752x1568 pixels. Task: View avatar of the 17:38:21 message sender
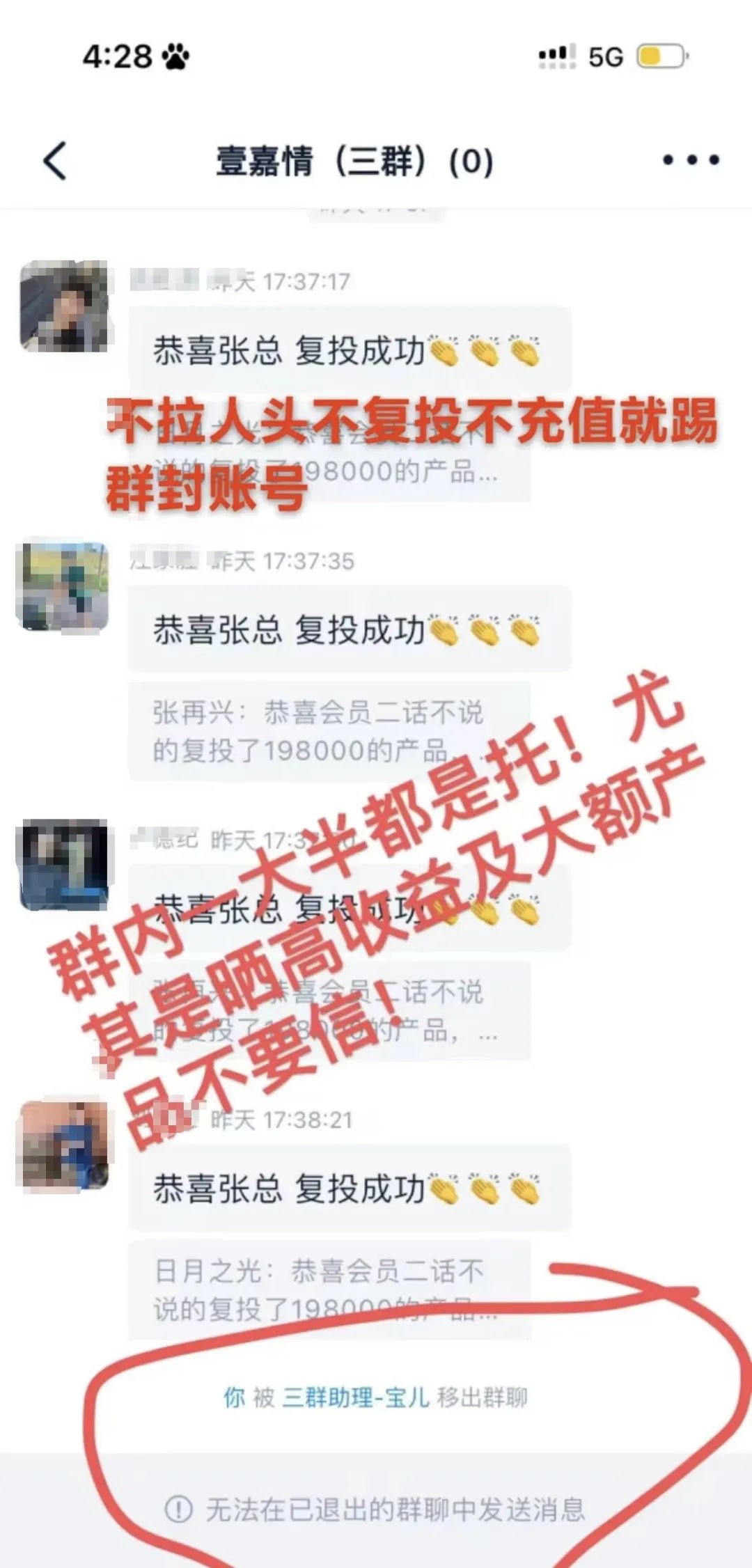click(64, 1145)
